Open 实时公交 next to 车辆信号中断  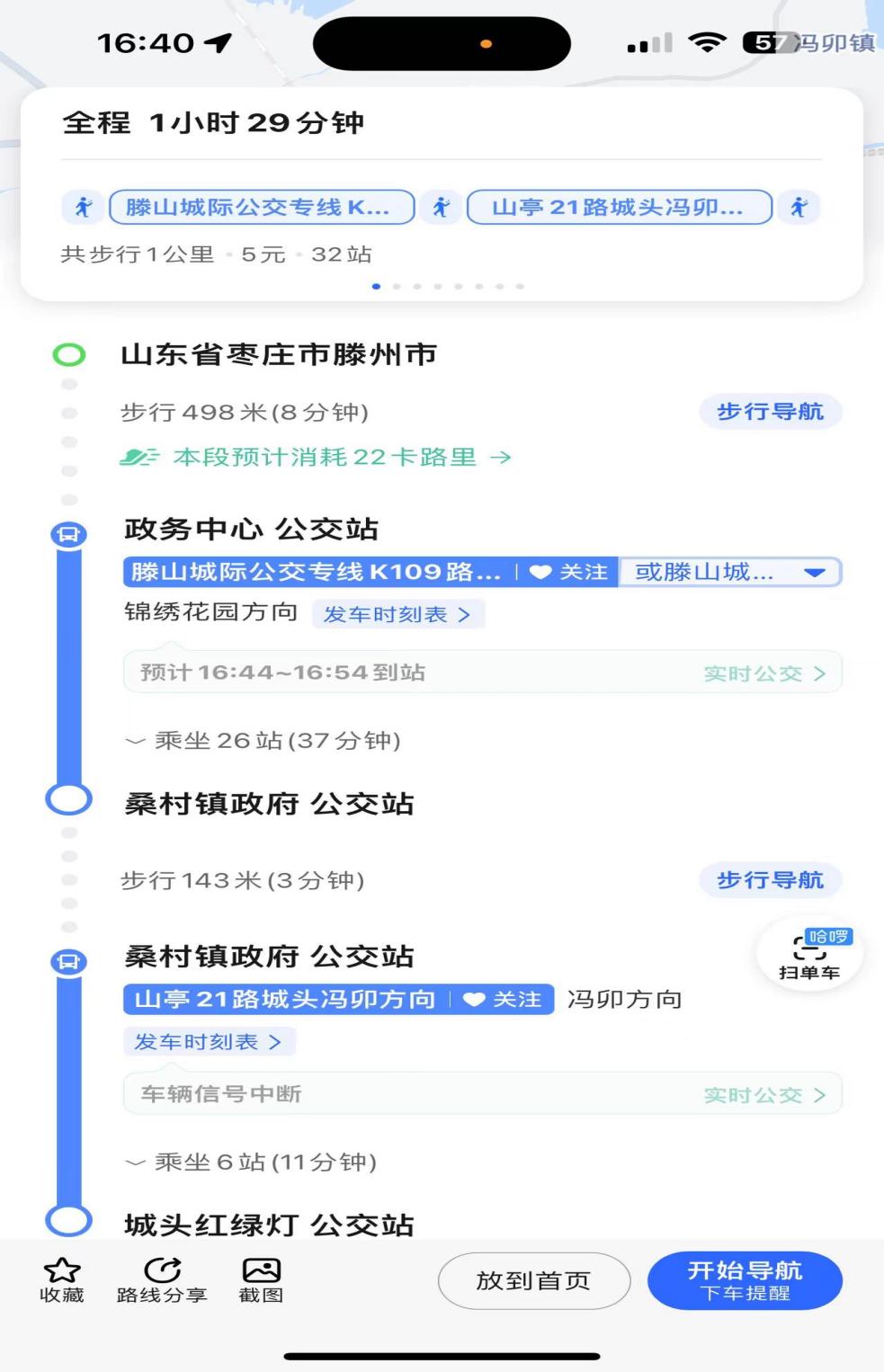pyautogui.click(x=763, y=1095)
